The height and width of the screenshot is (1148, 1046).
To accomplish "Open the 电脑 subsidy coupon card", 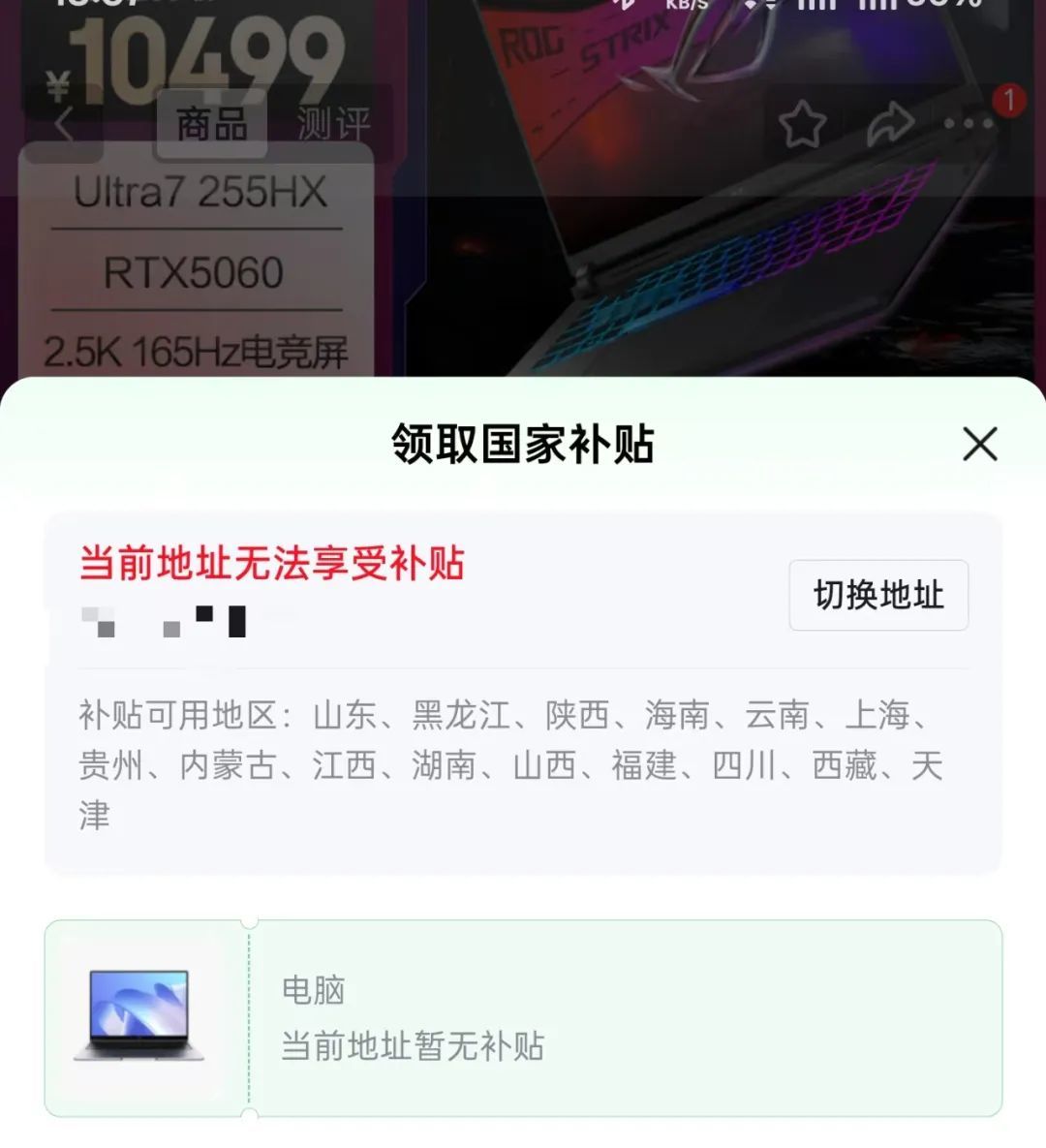I will click(523, 1017).
